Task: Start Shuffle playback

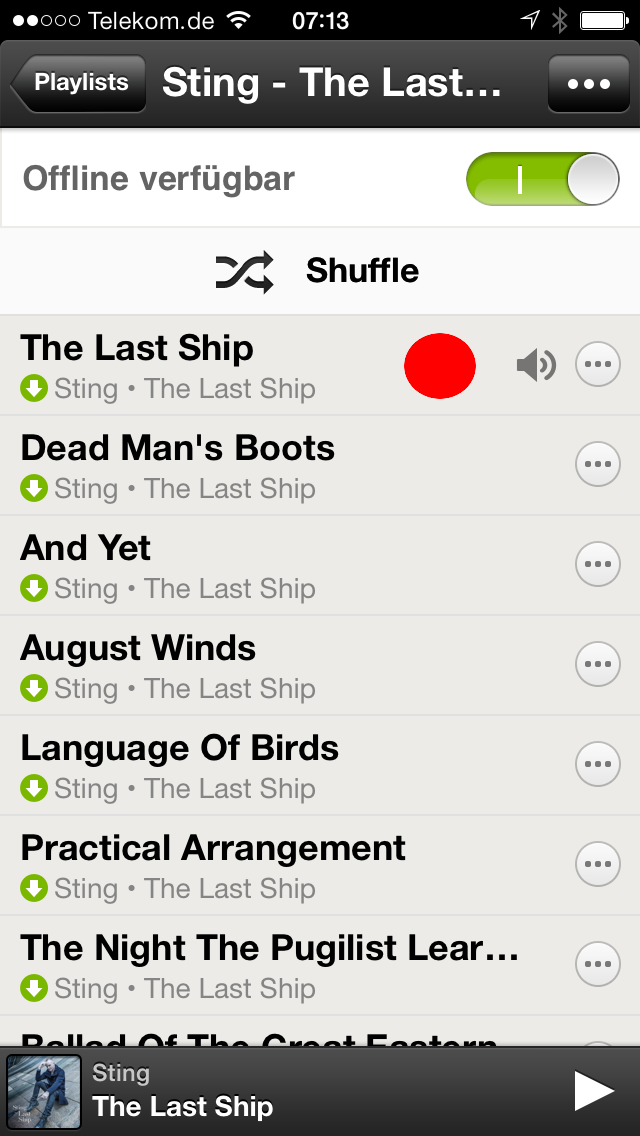Action: pos(318,271)
